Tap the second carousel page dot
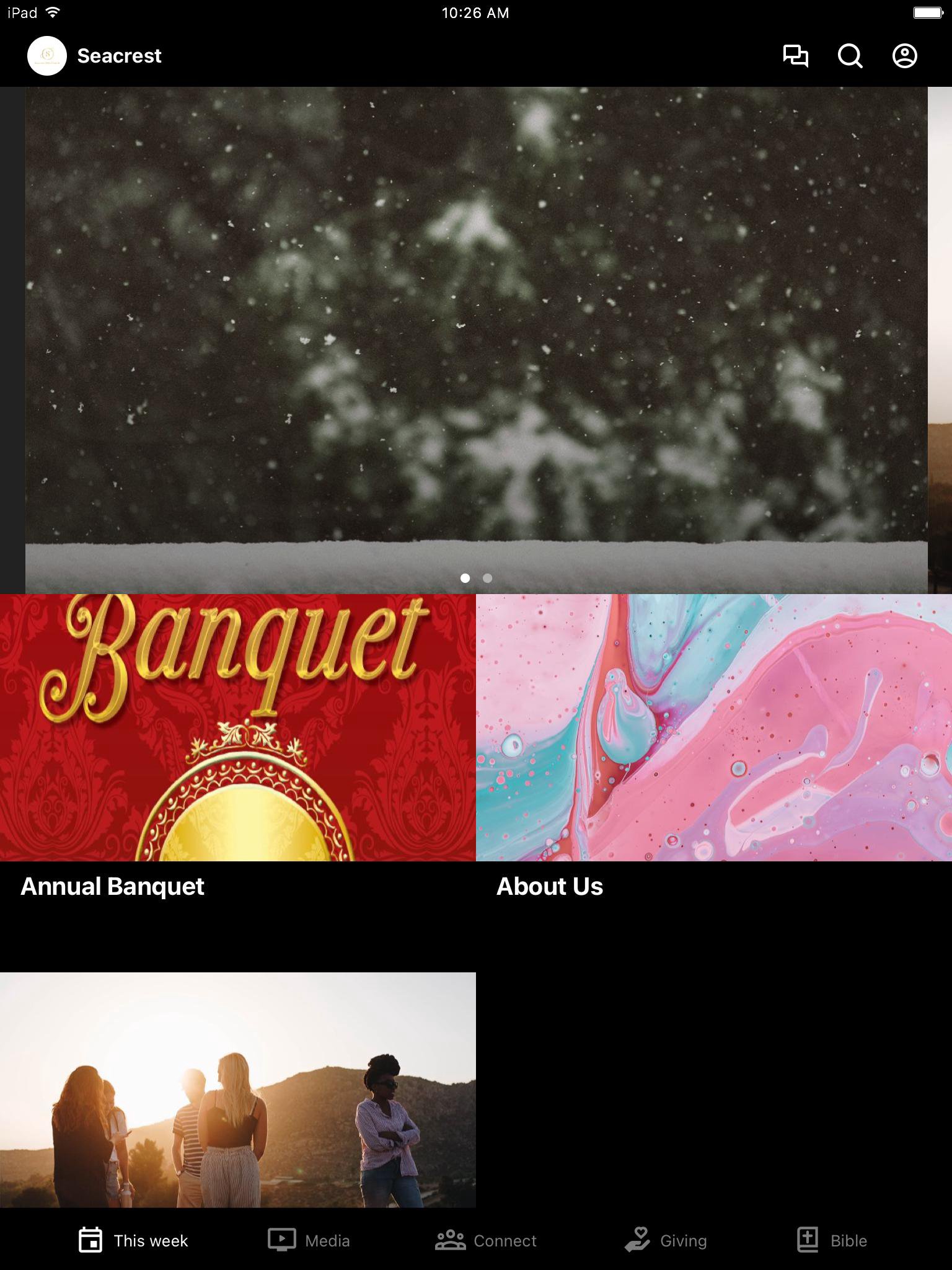952x1270 pixels. click(487, 578)
